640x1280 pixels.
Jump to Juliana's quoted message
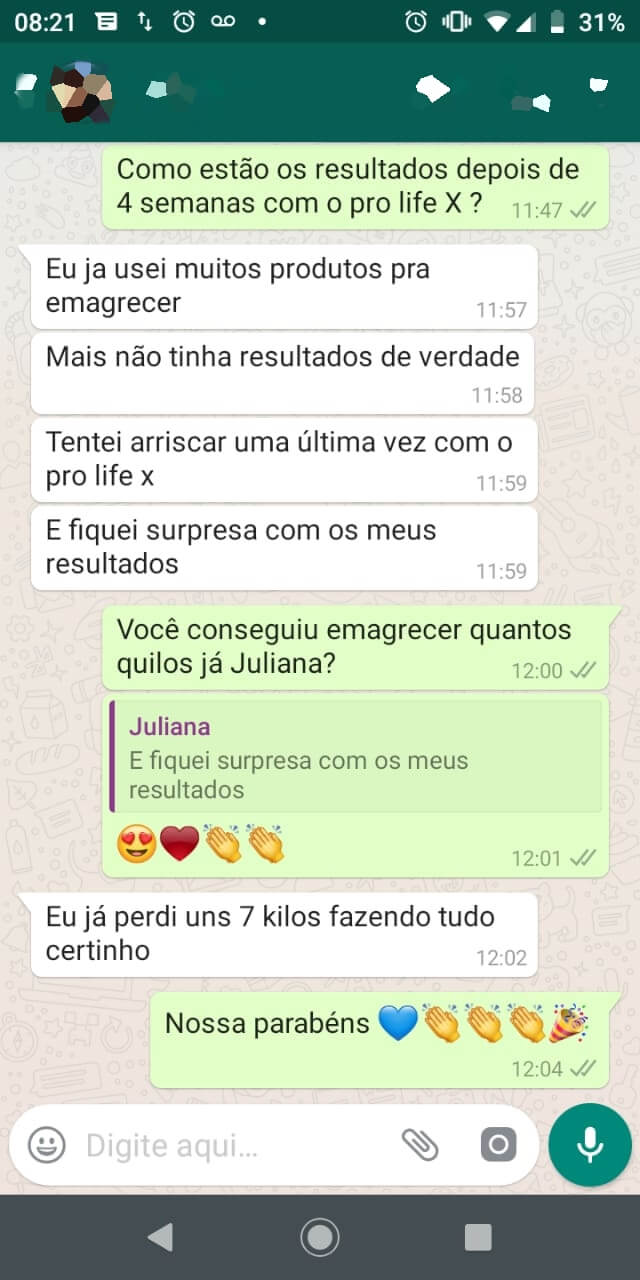point(355,757)
